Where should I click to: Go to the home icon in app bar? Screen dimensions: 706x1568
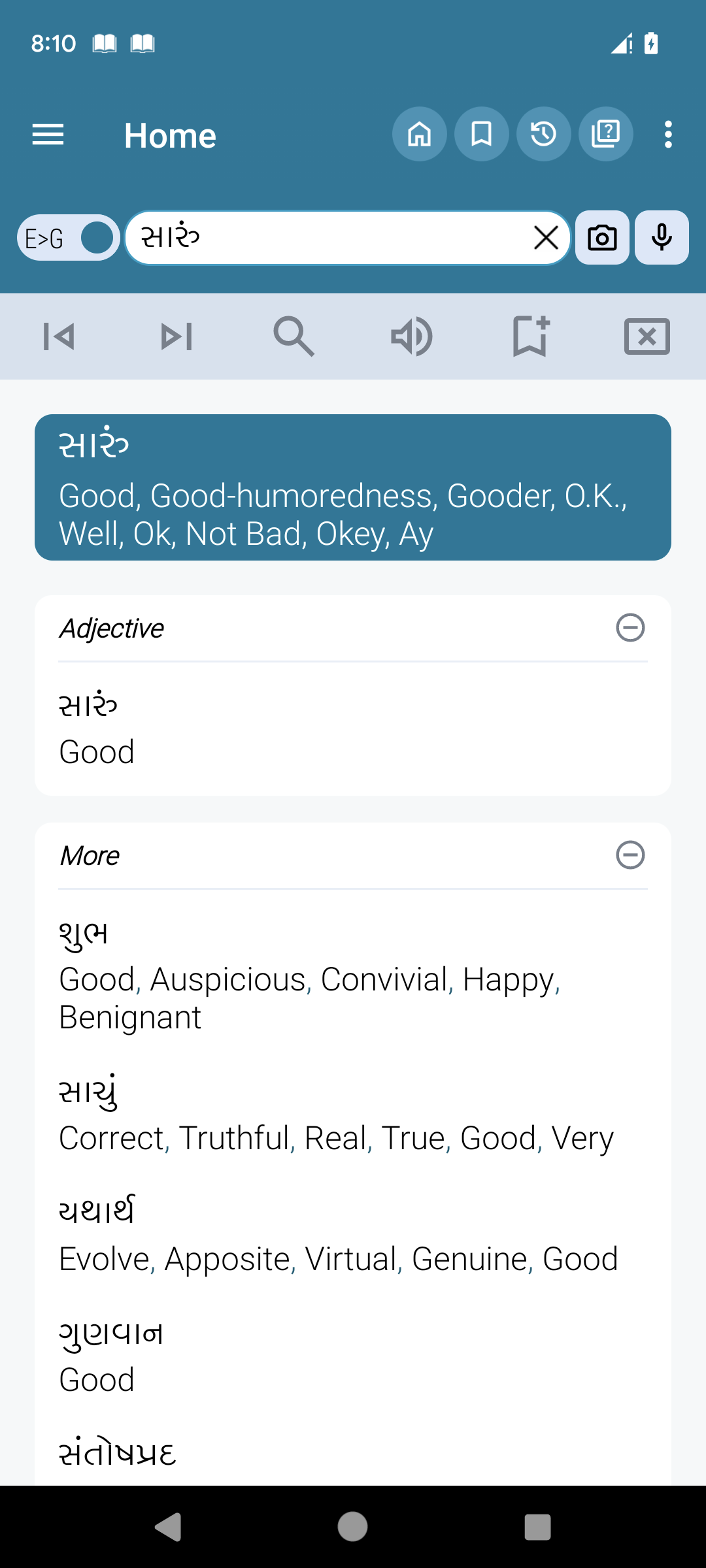pos(419,135)
